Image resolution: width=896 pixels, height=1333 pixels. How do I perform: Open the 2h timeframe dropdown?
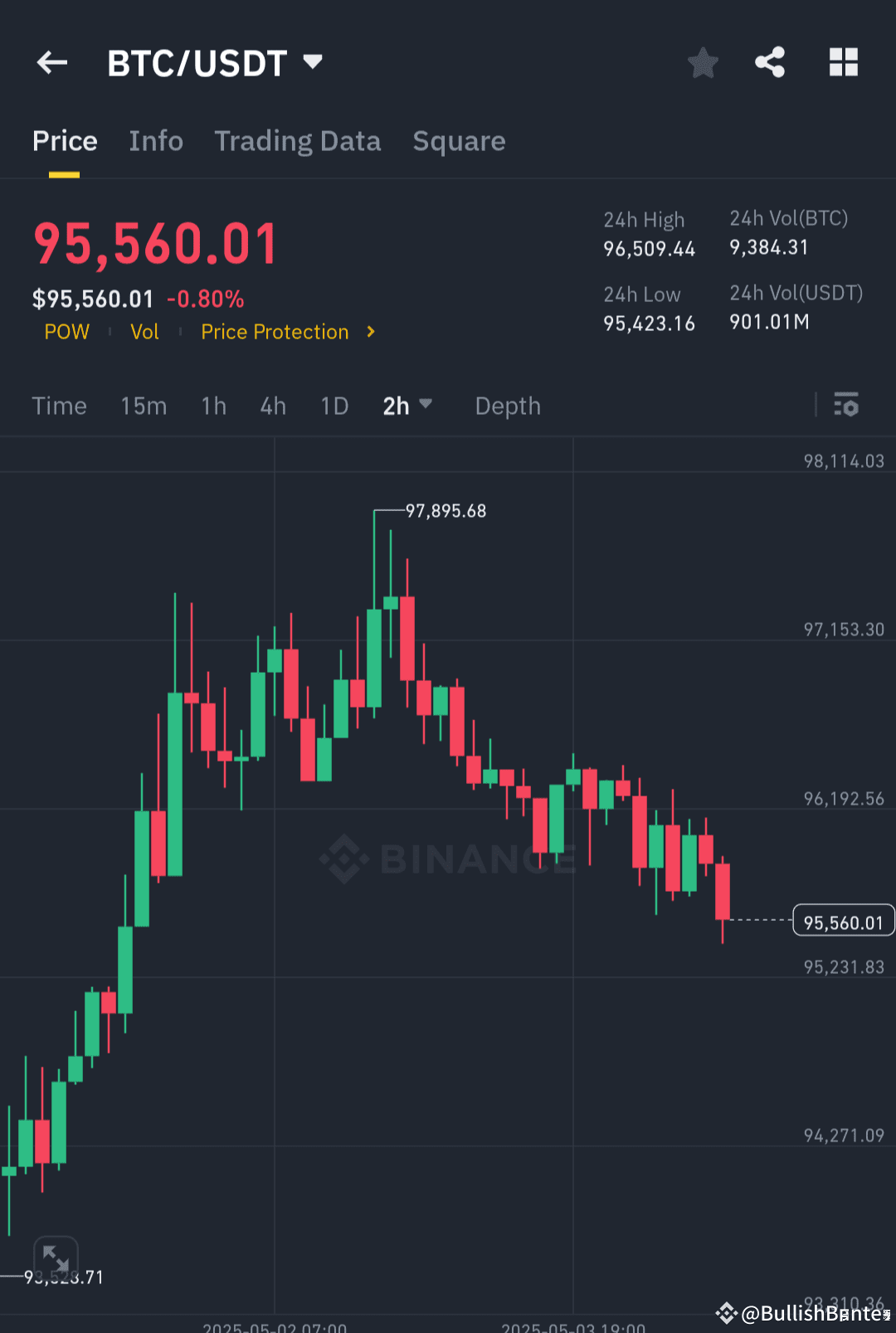tap(407, 406)
